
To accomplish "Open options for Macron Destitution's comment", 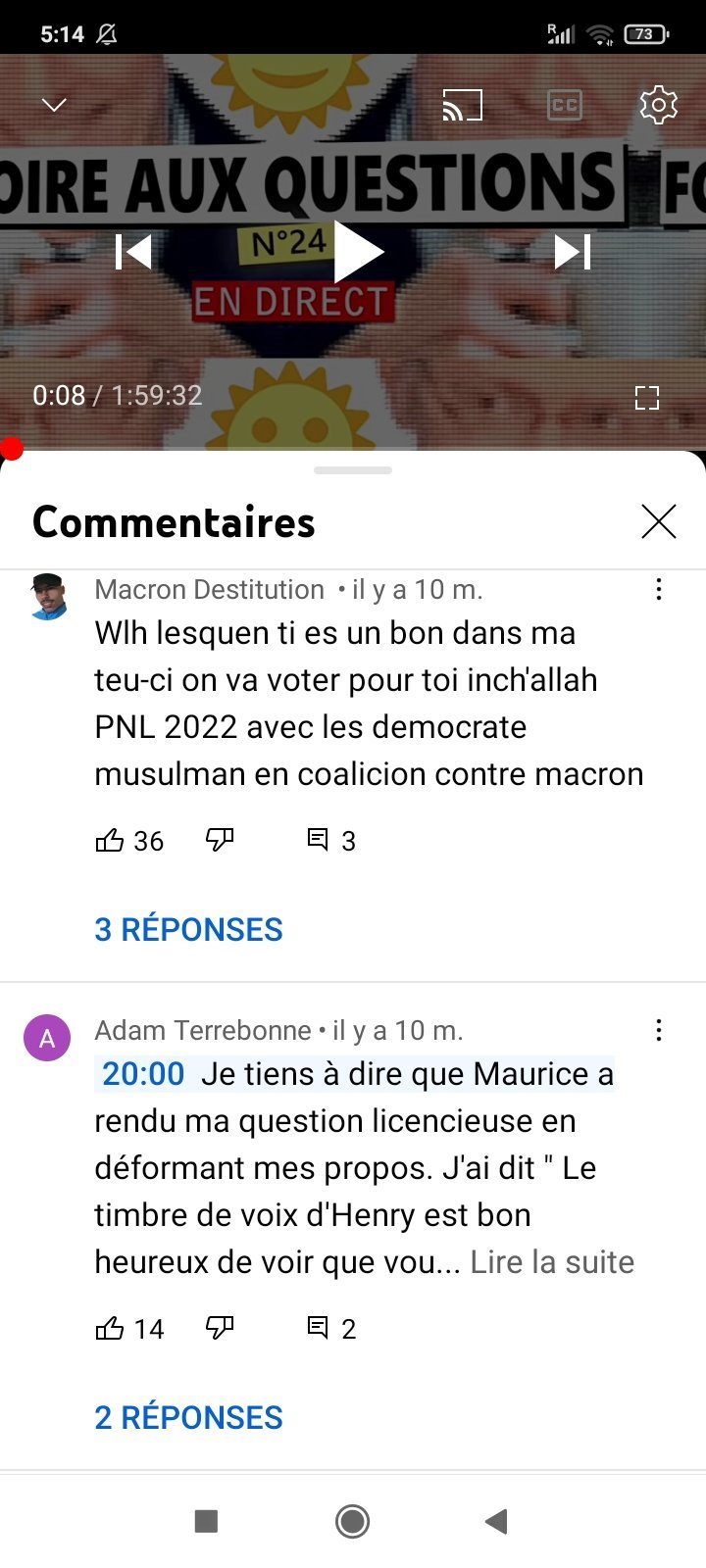I will click(658, 589).
